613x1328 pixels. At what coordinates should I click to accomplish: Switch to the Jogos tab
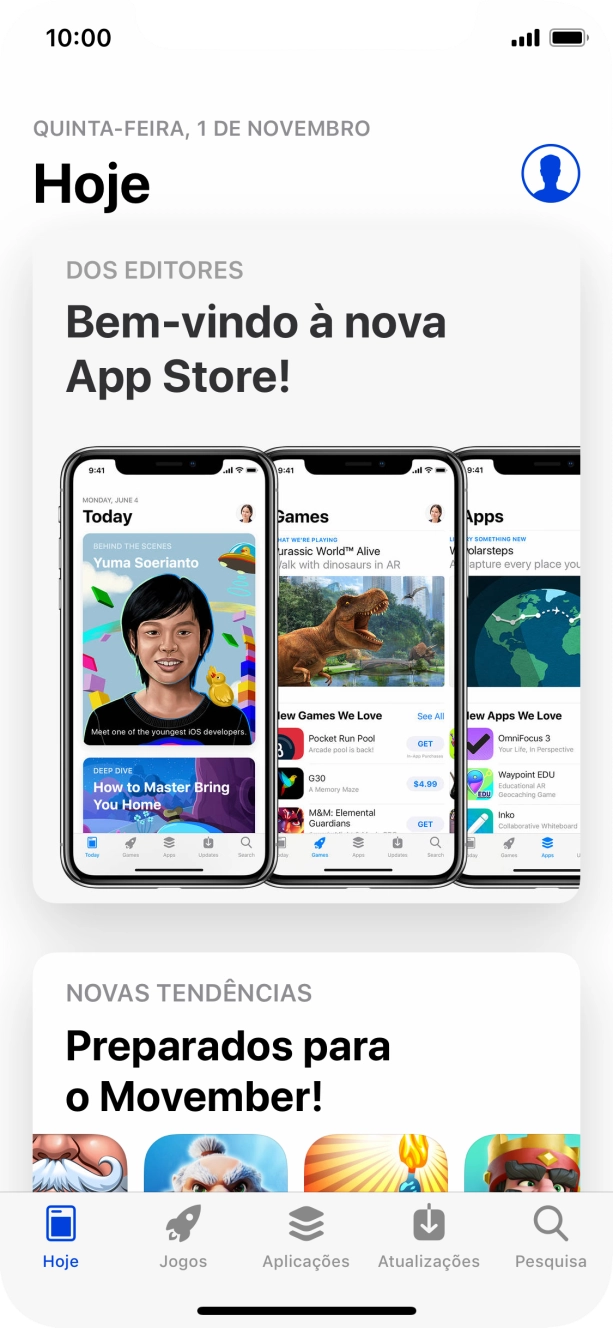pyautogui.click(x=183, y=1237)
